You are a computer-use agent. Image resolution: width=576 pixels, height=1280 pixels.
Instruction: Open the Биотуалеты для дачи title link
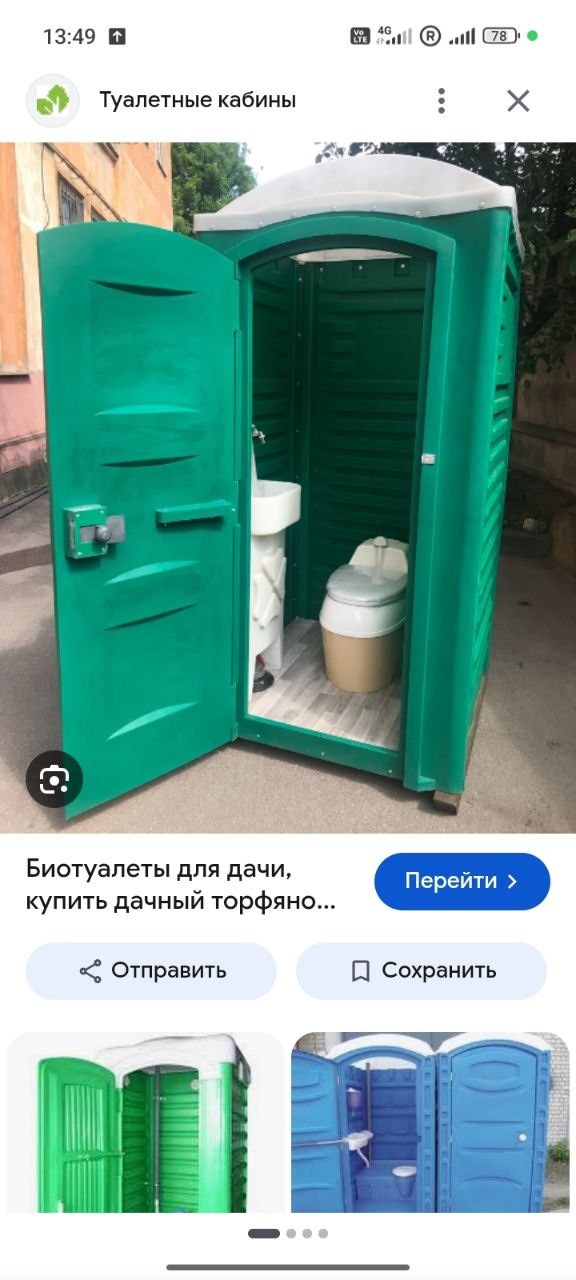pos(181,884)
